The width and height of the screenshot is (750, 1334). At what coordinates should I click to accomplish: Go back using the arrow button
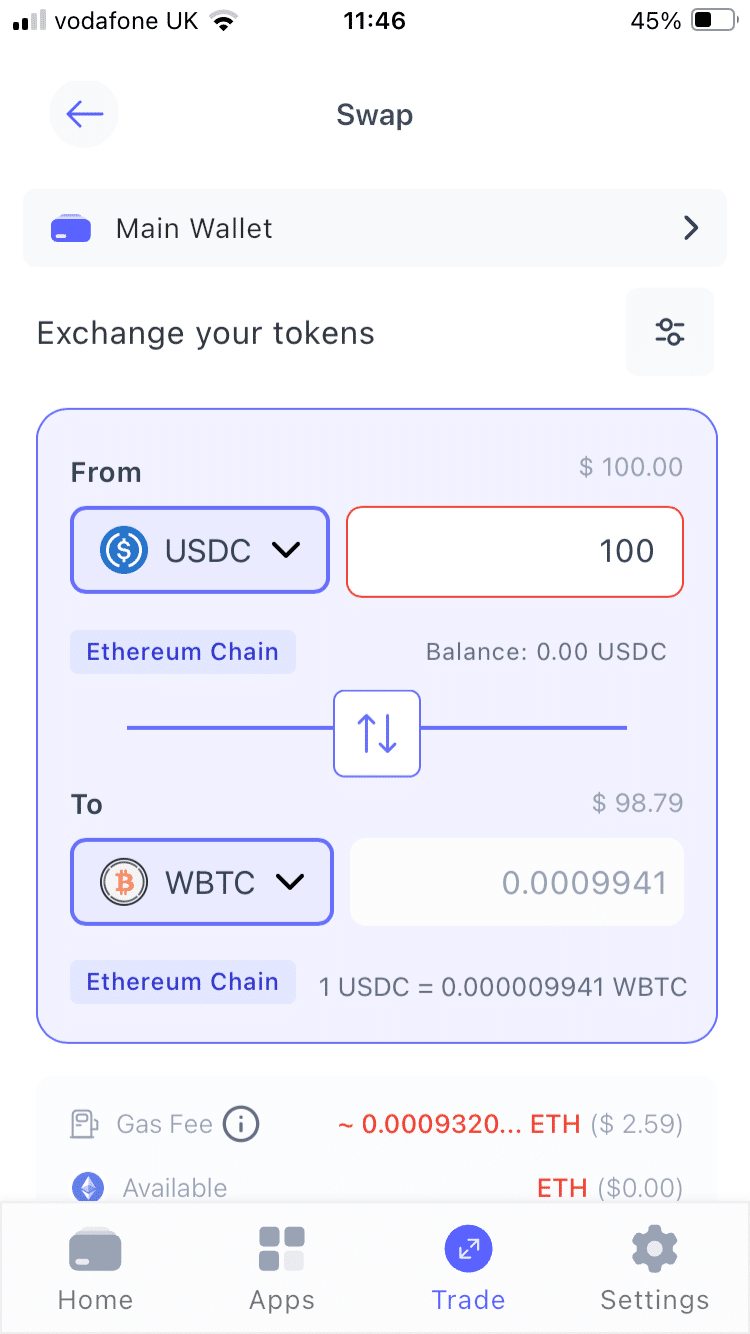click(x=84, y=113)
